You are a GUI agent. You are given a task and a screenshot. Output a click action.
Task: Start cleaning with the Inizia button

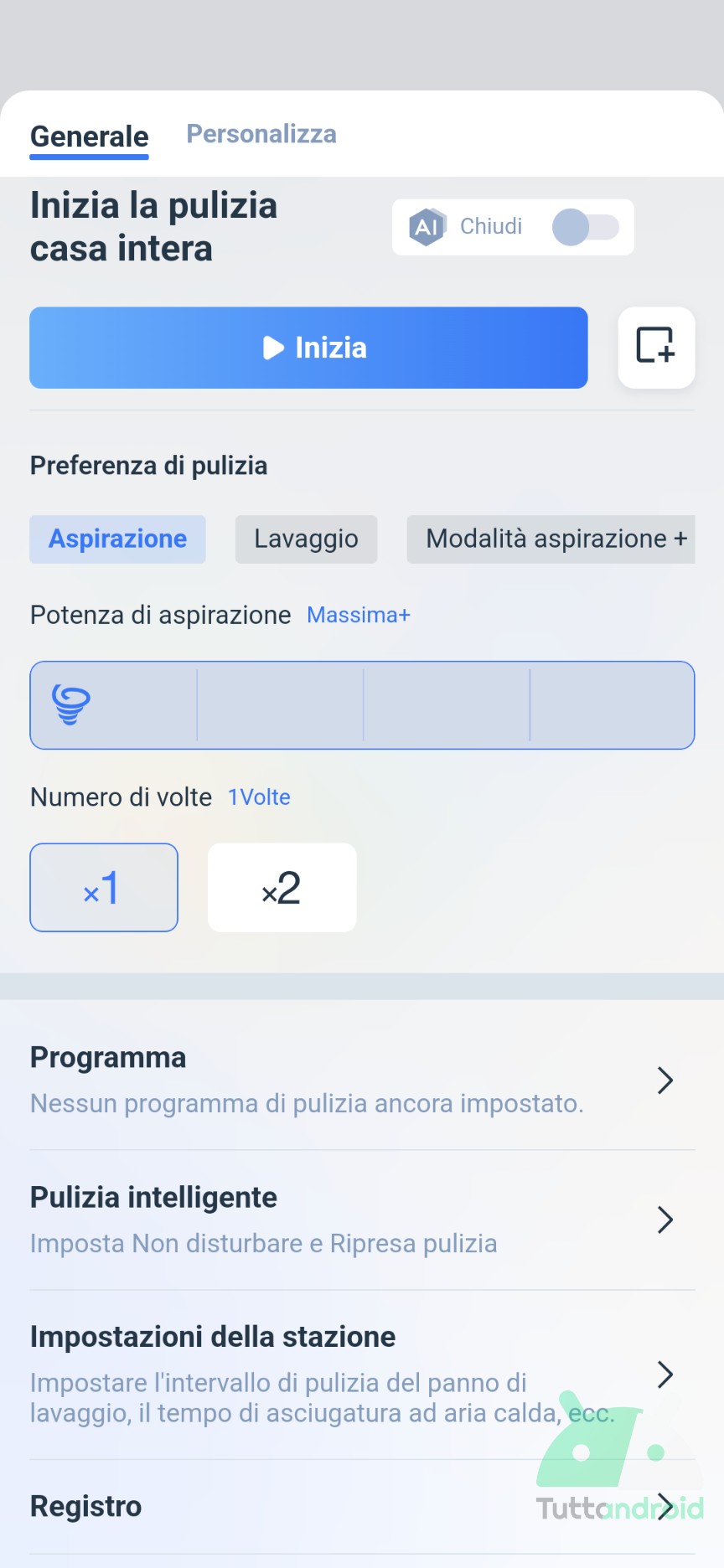tap(308, 348)
